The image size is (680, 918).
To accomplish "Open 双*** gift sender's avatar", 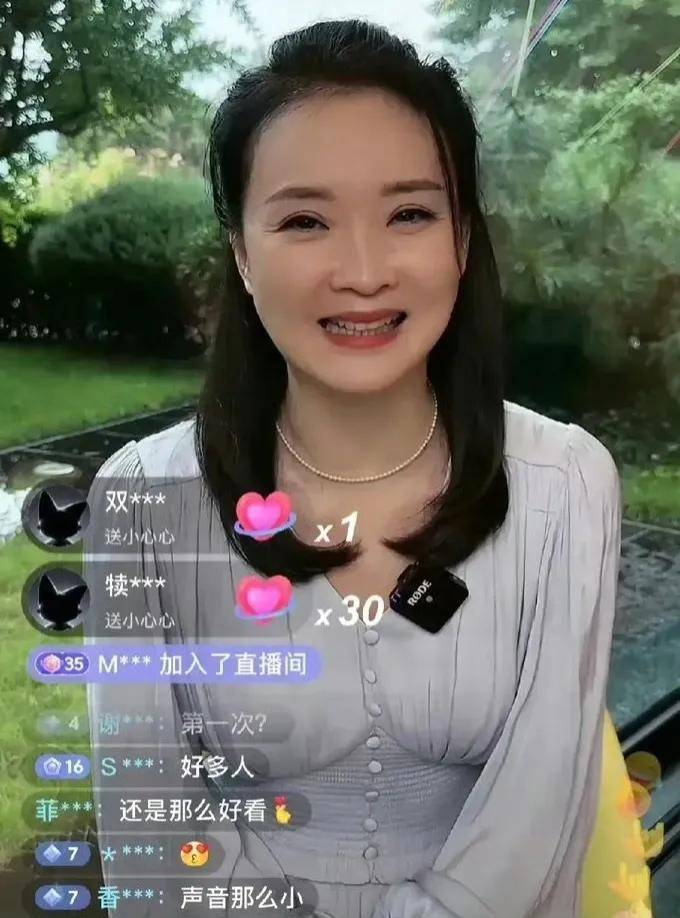I will [x=55, y=515].
